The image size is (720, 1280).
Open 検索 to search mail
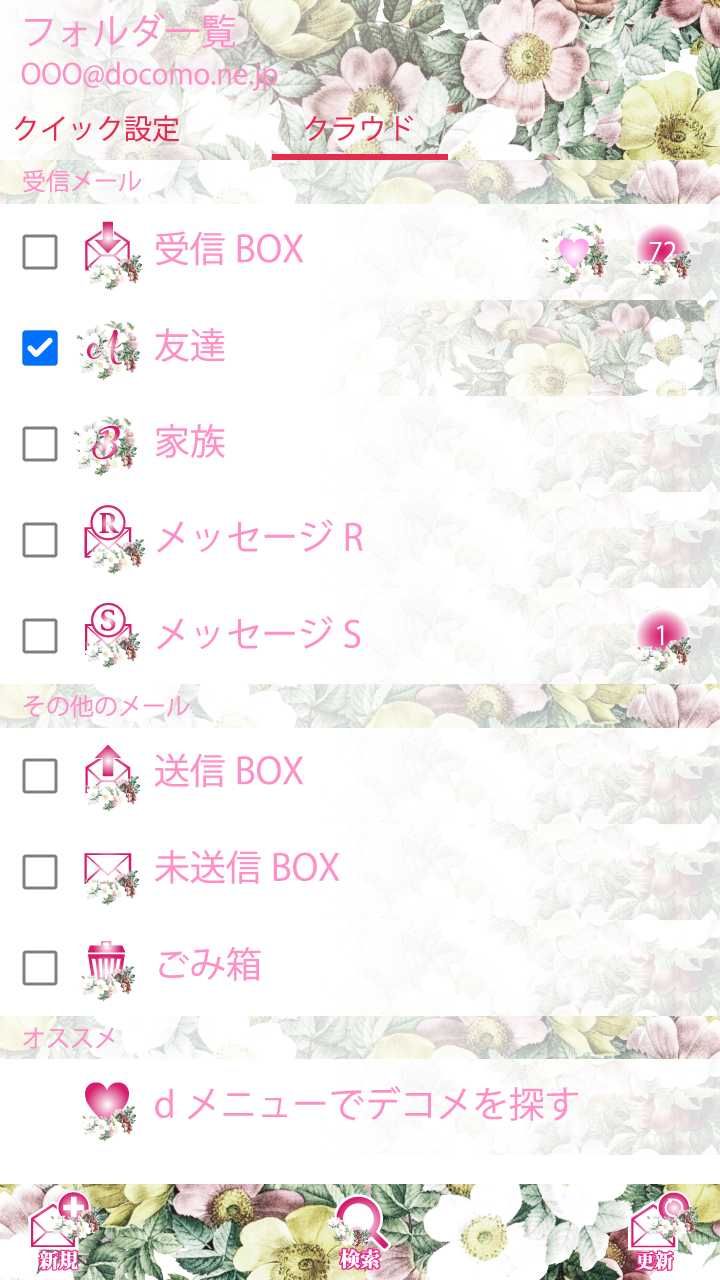359,1232
